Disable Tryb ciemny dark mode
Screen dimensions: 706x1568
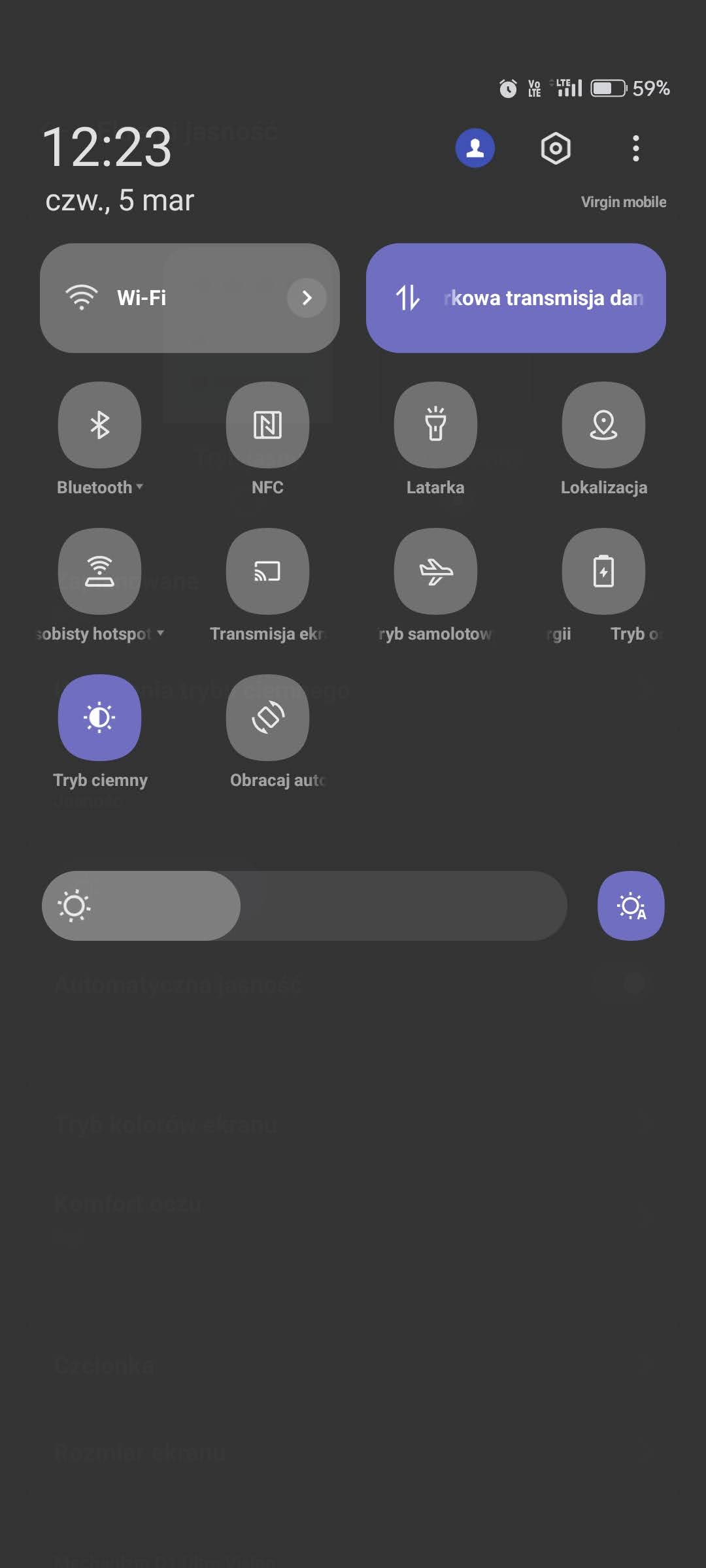point(99,717)
